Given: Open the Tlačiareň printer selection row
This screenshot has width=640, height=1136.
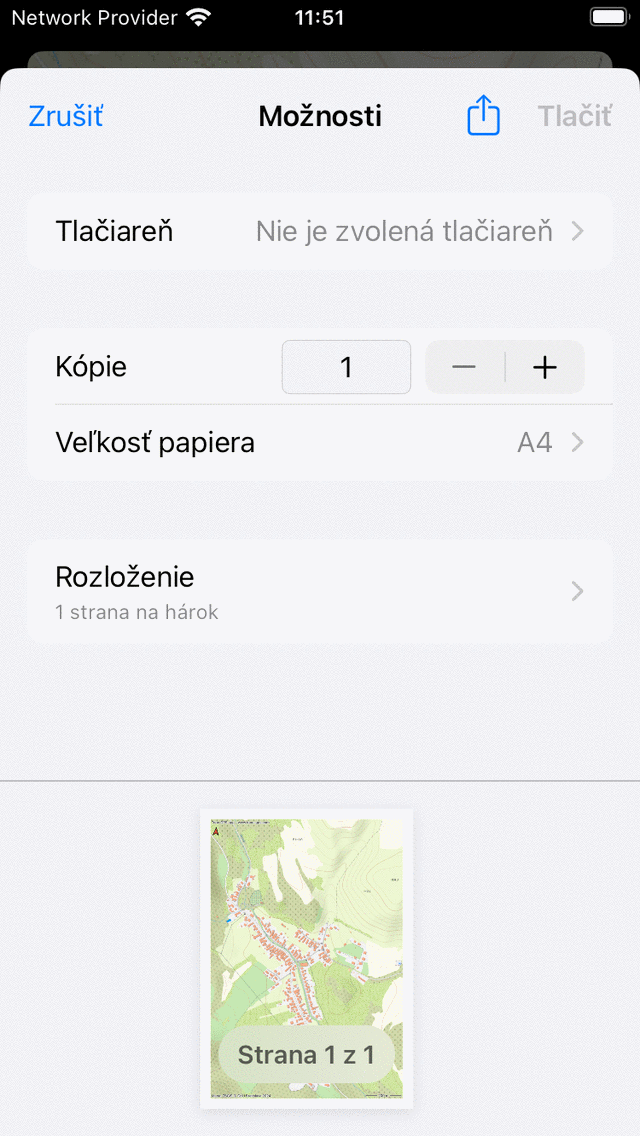Looking at the screenshot, I should pos(320,232).
